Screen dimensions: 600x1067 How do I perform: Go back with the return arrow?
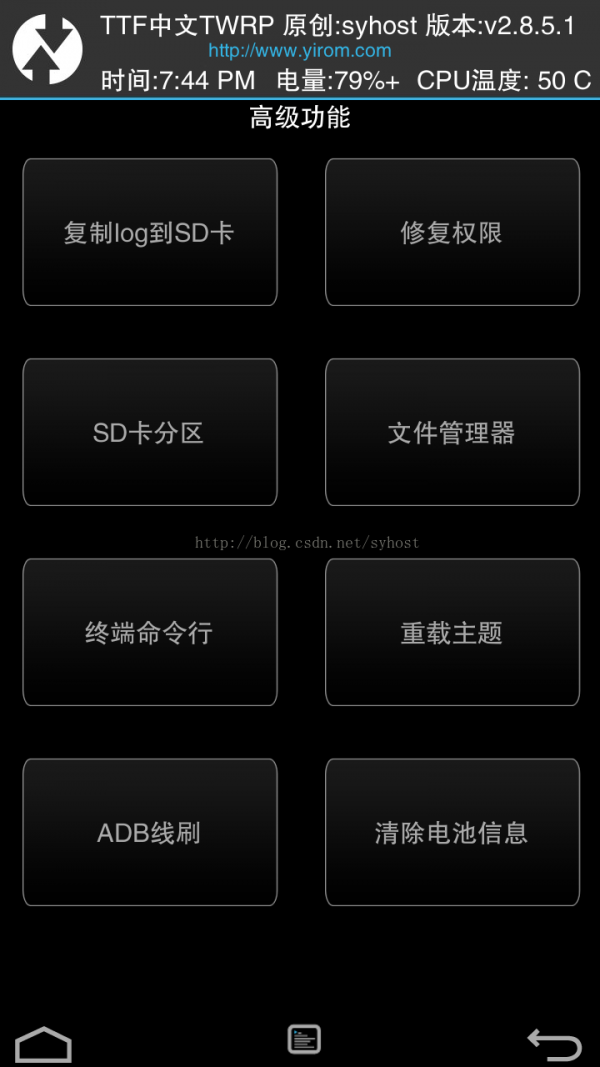[x=555, y=1045]
